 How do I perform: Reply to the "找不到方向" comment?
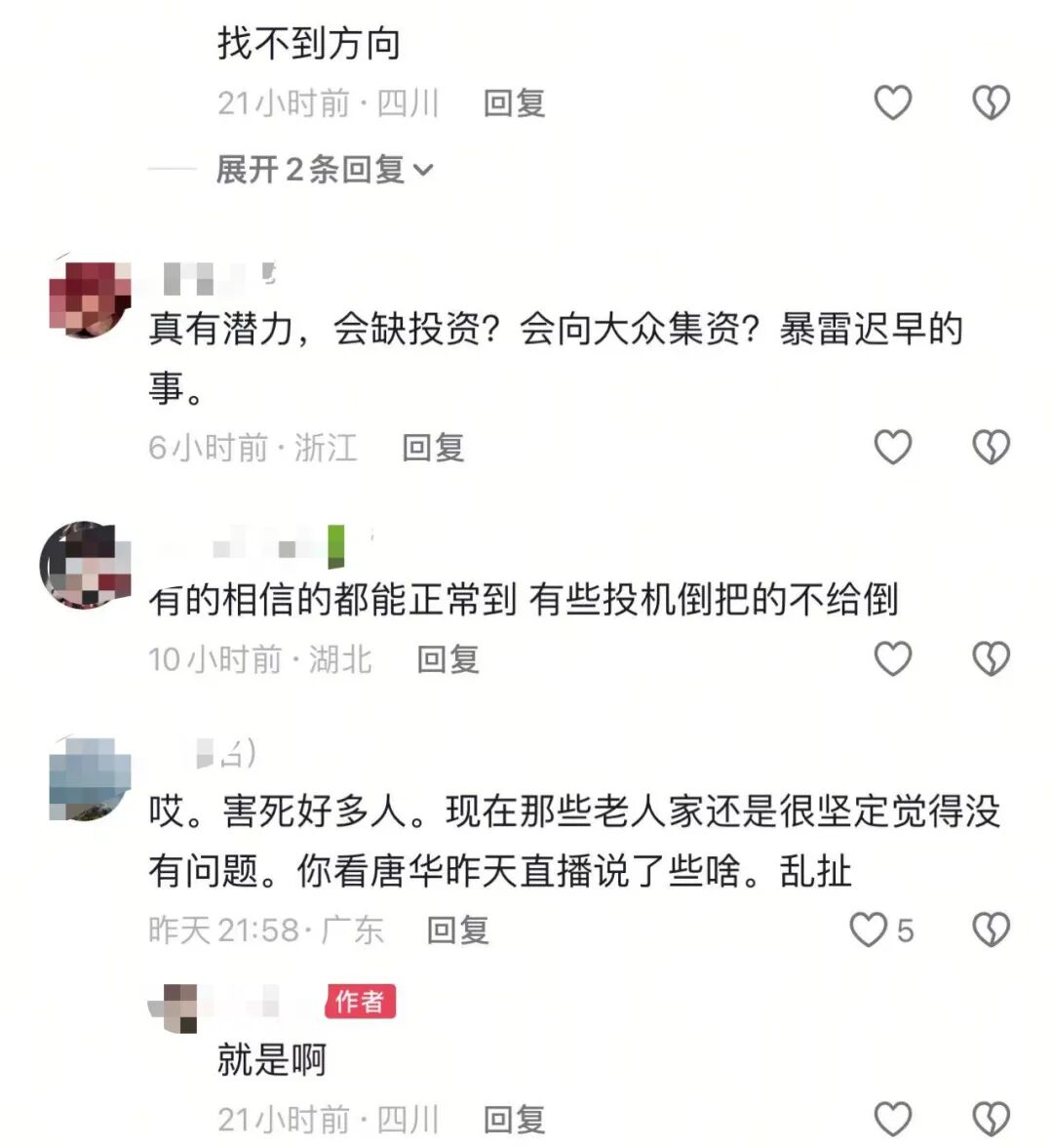coord(514,102)
